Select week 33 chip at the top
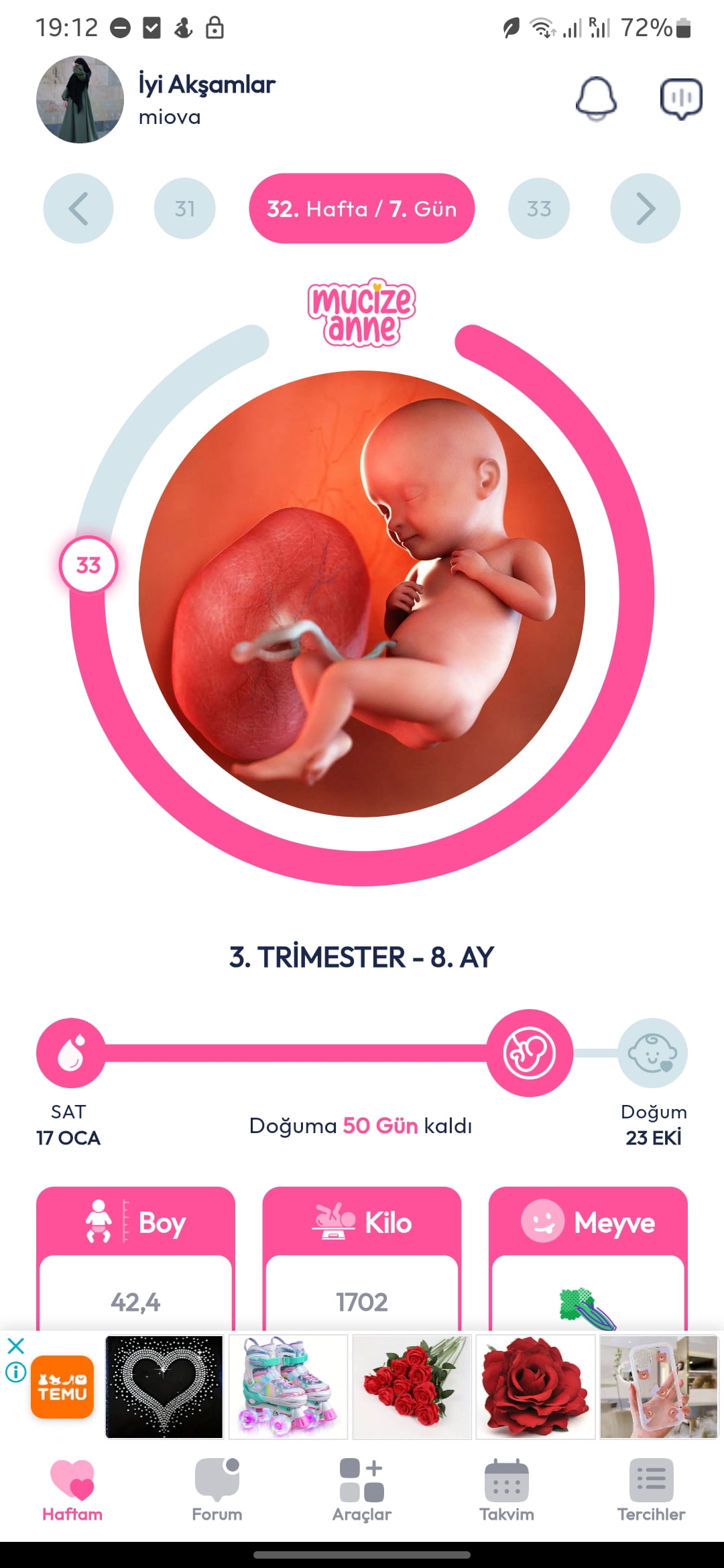 pos(539,208)
